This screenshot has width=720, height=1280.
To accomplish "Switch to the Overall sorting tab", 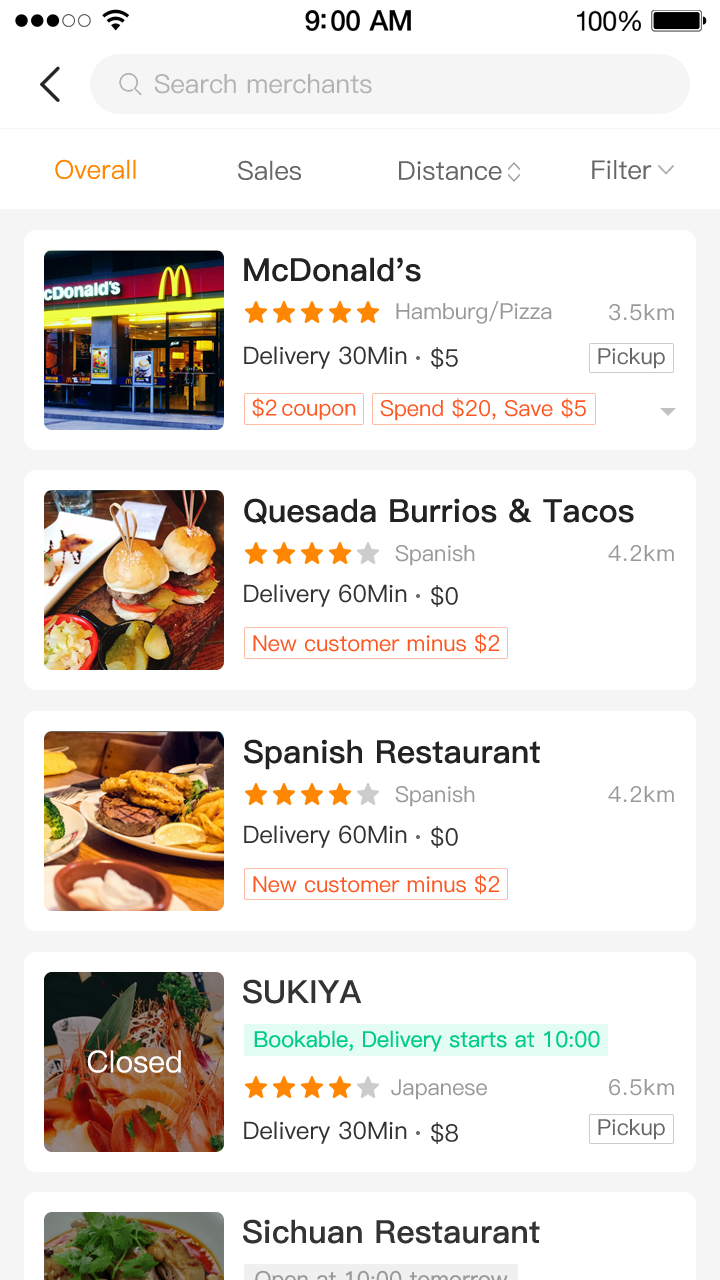I will [96, 170].
